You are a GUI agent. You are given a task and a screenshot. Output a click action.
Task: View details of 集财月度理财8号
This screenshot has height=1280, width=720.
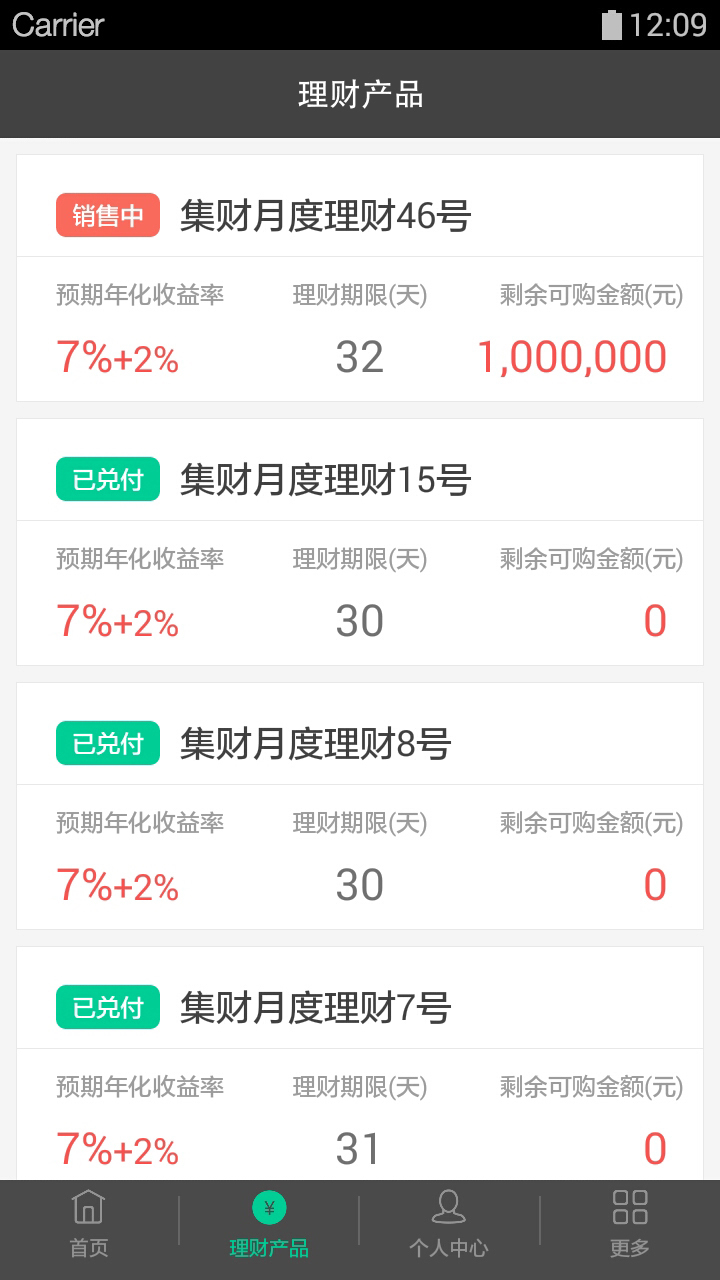click(360, 806)
